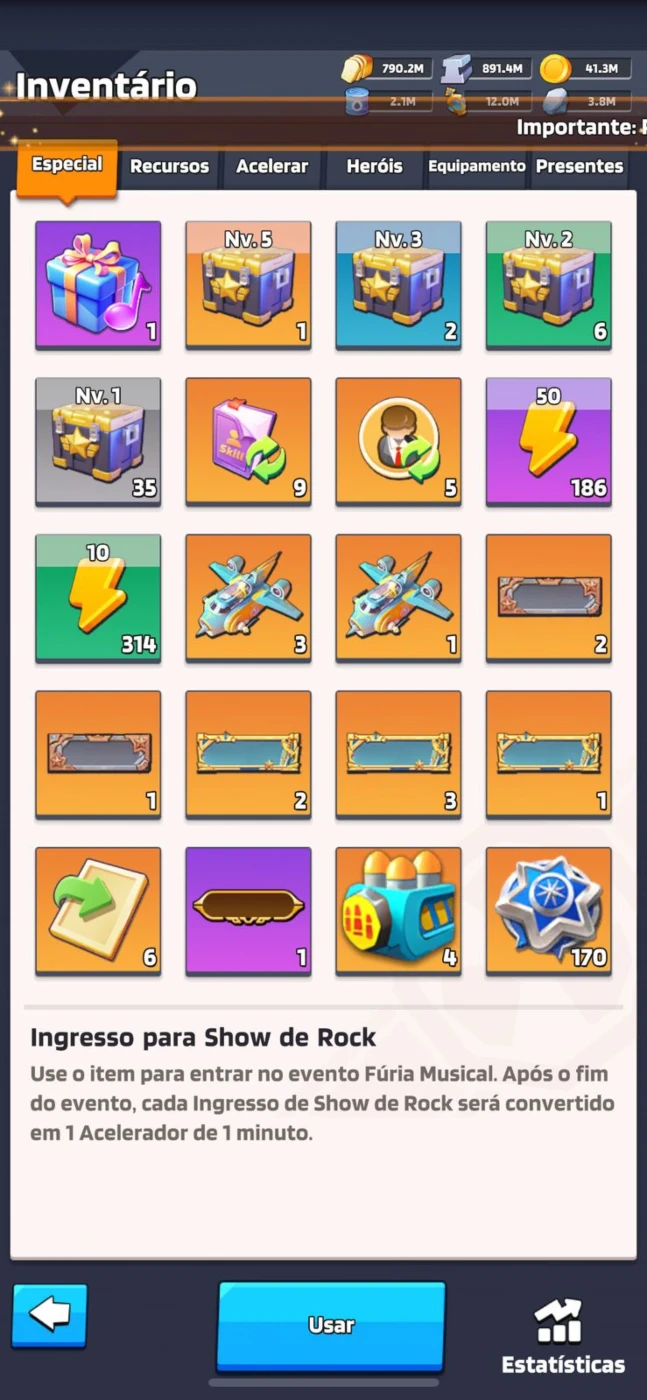647x1400 pixels.
Task: Select the 50 energy lightning item
Action: [548, 441]
